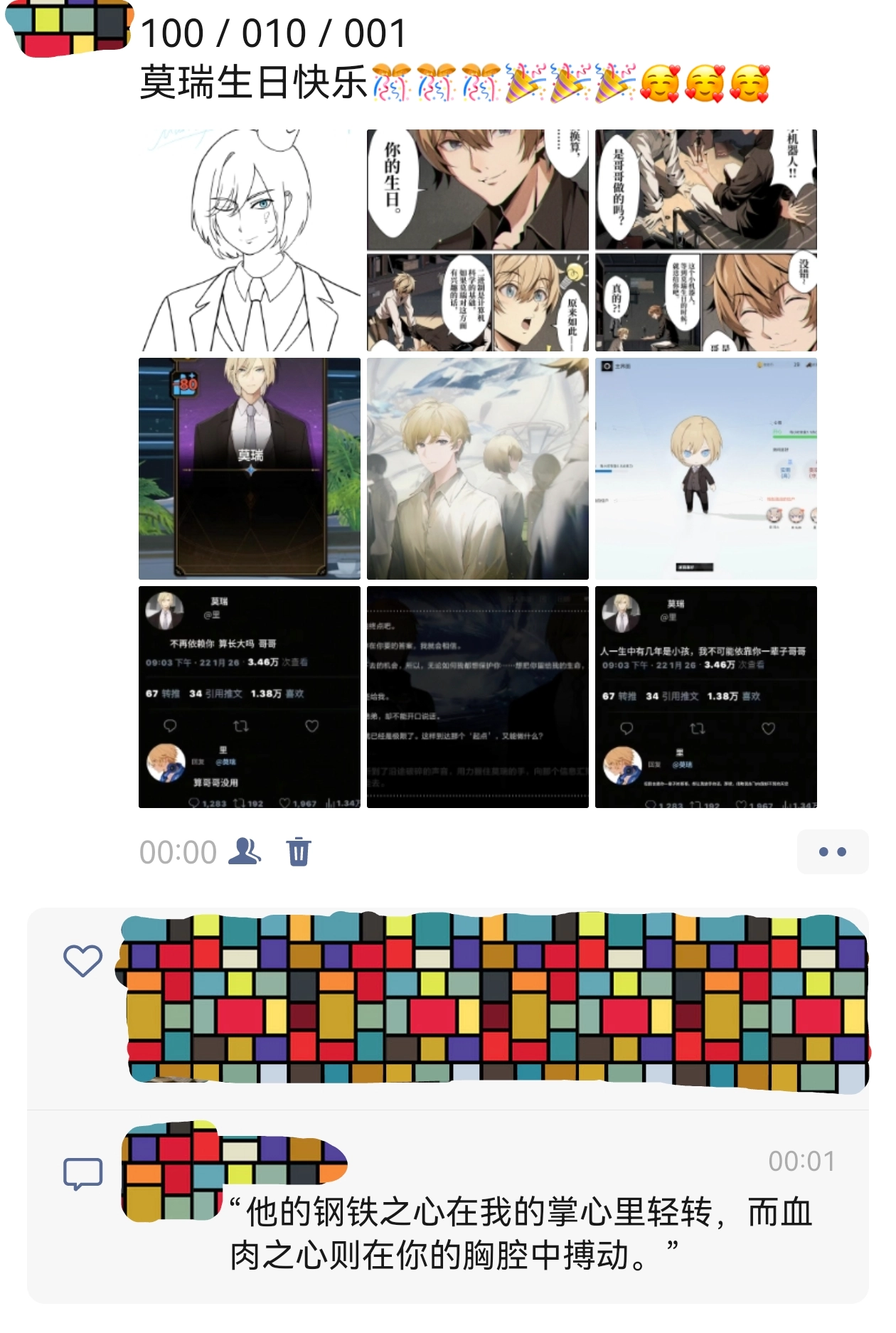Reply to the comment quoting 他的钢铁之心
Screen dimensions: 896x1333
point(519,1233)
